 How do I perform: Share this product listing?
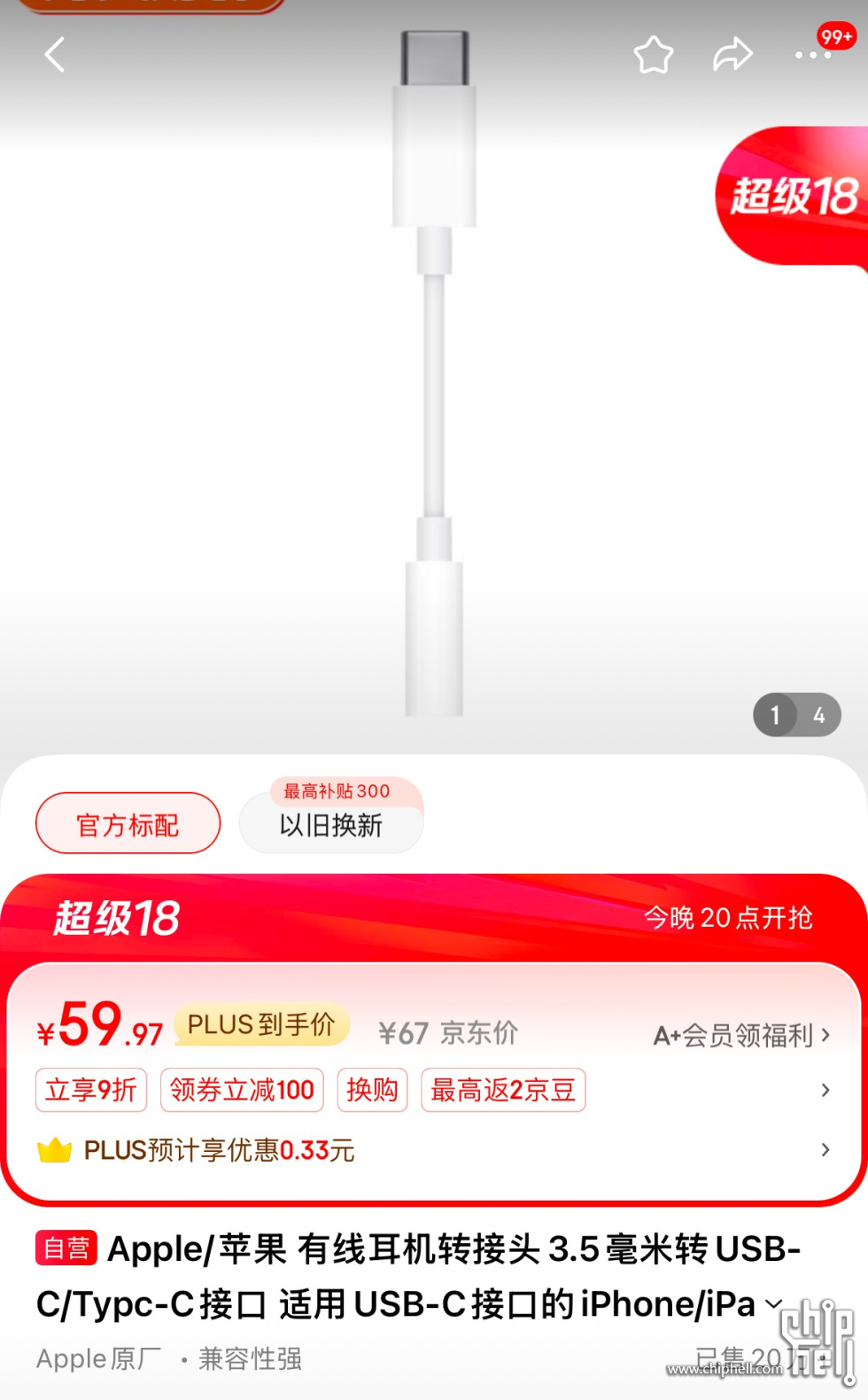point(732,55)
